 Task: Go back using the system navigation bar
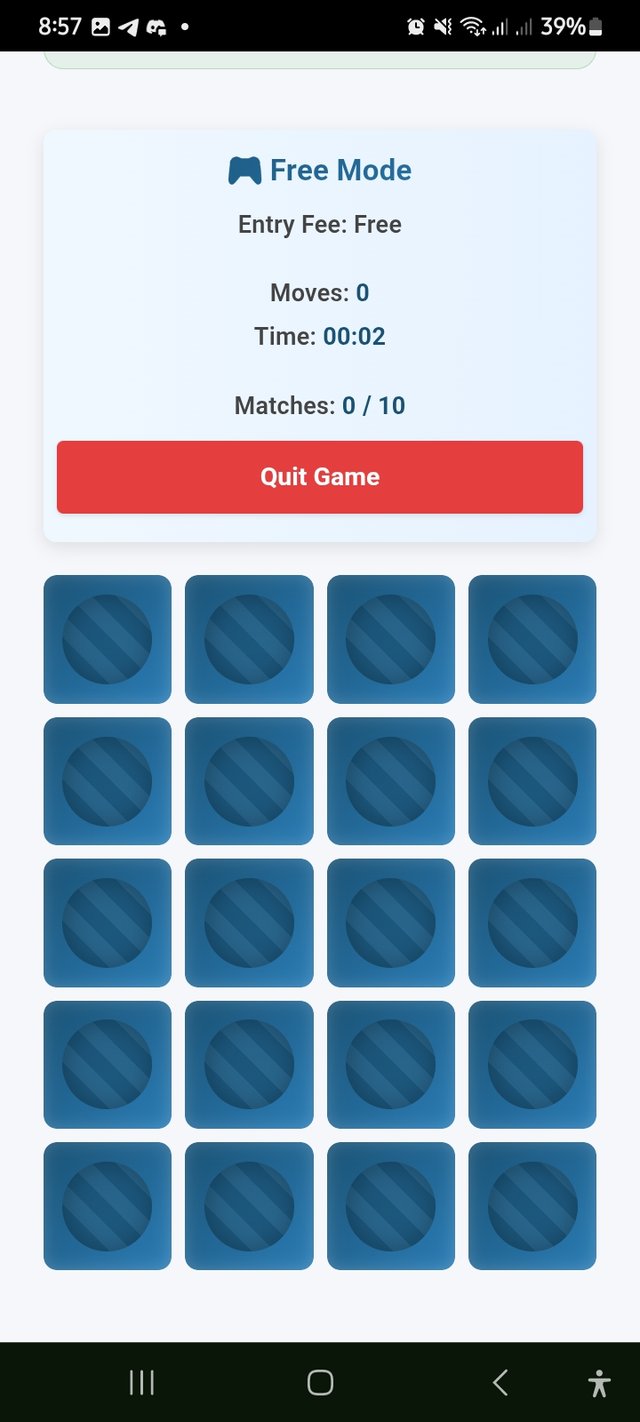coord(500,1382)
